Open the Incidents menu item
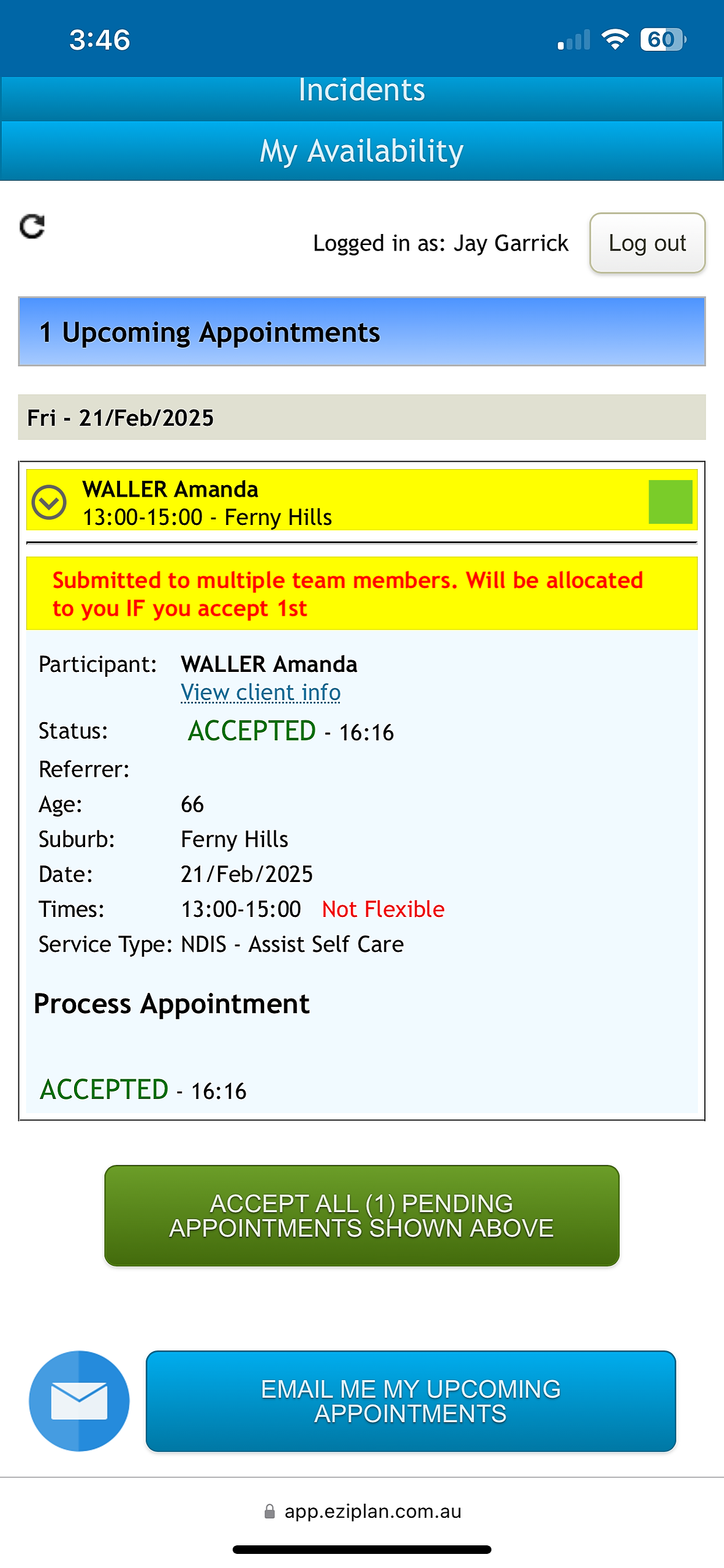 [361, 92]
